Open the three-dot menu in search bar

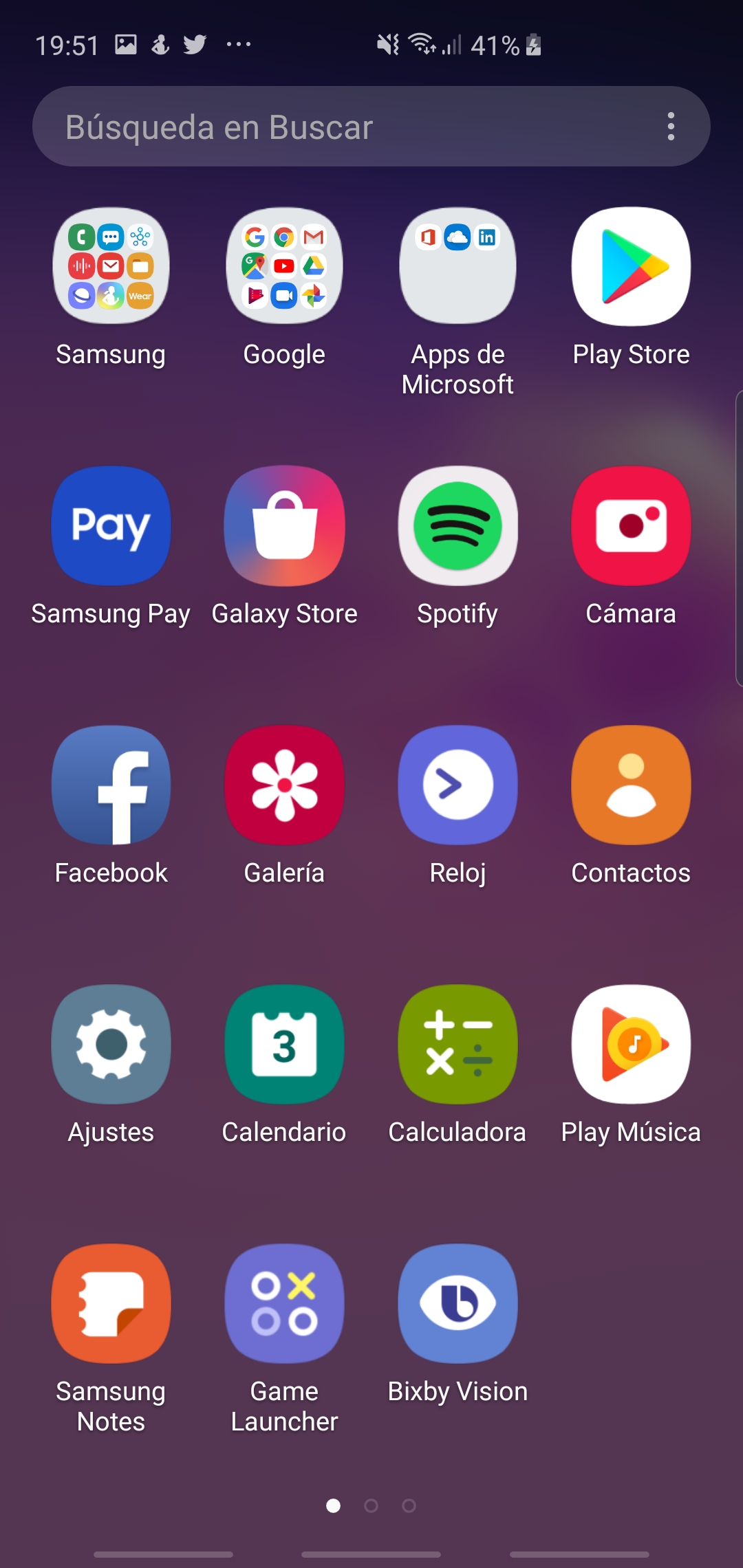(x=671, y=127)
